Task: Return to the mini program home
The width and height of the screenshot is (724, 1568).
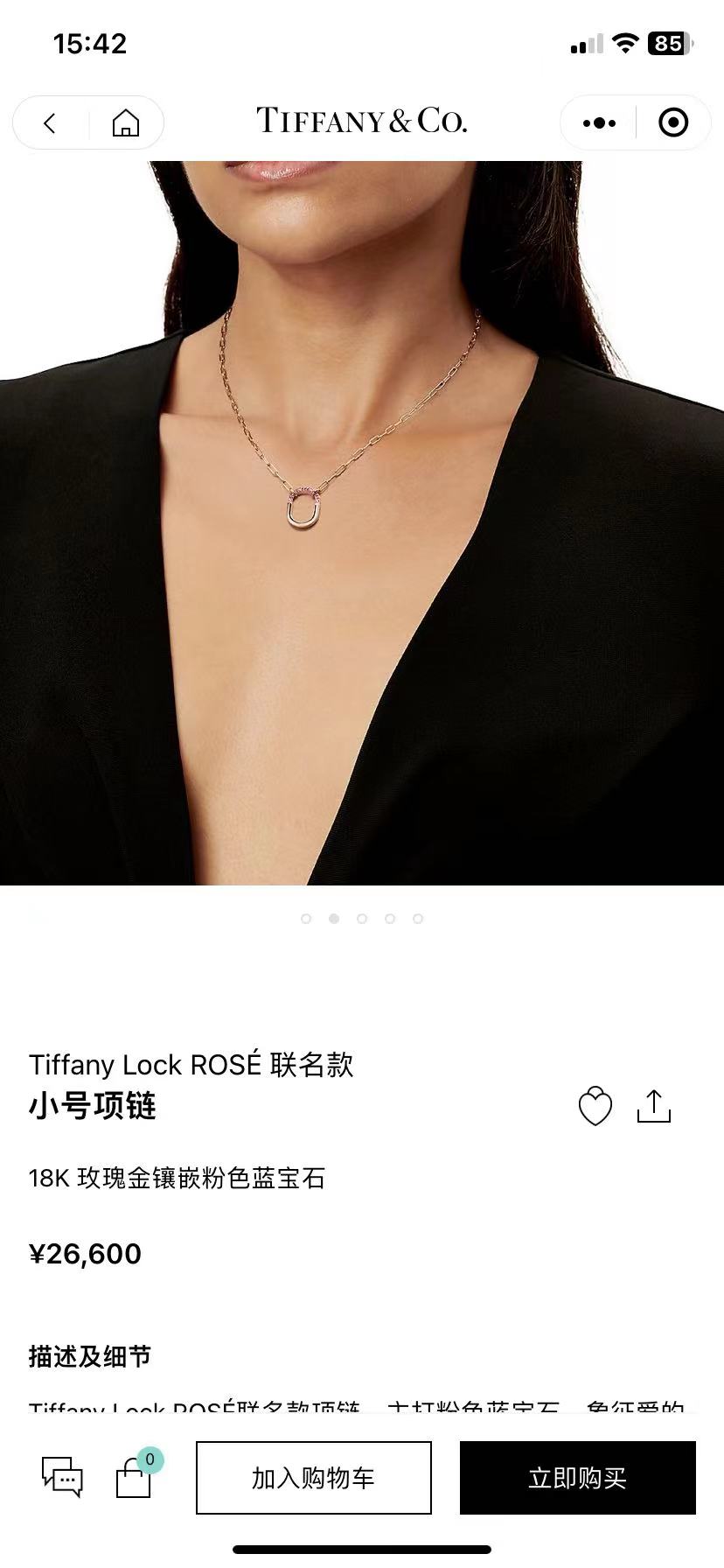Action: tap(126, 123)
